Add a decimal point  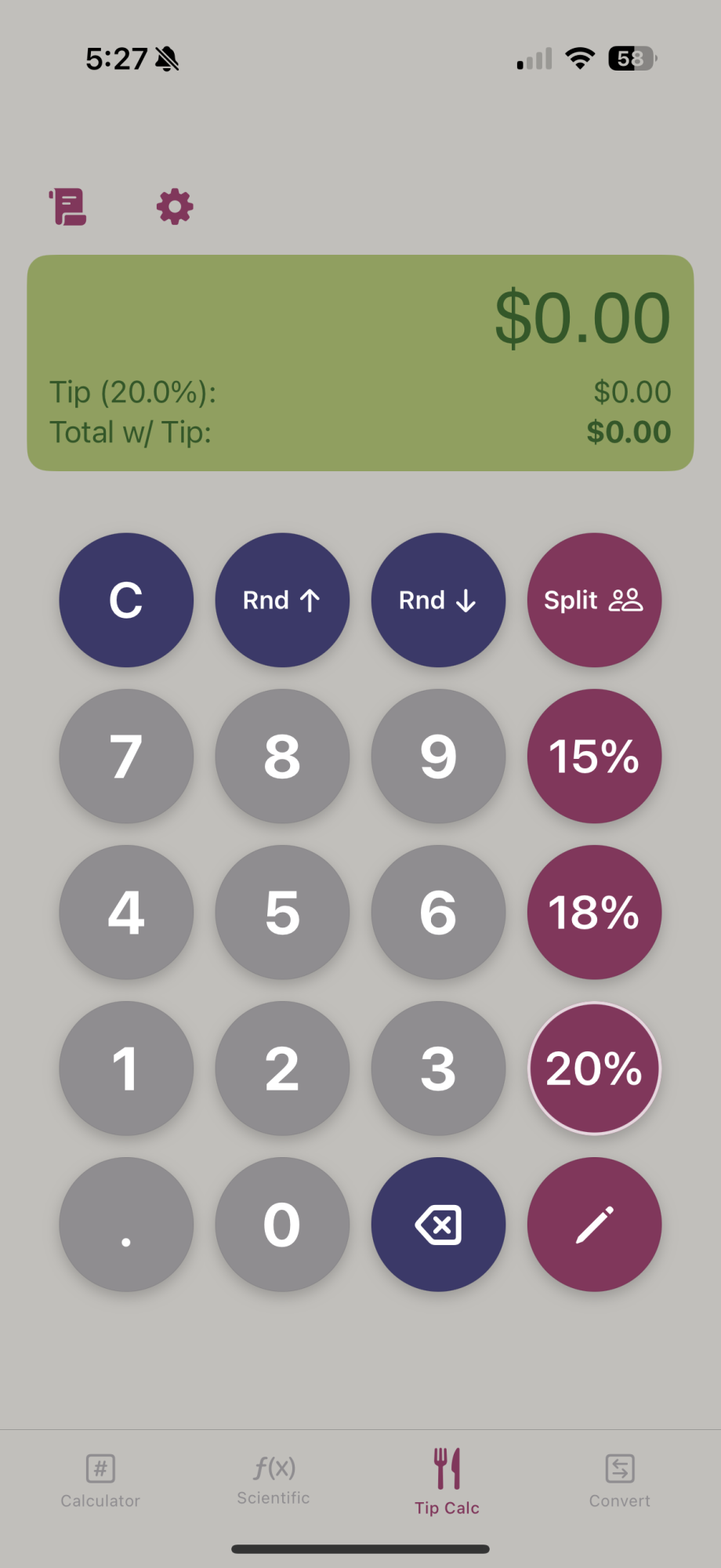(x=126, y=1225)
